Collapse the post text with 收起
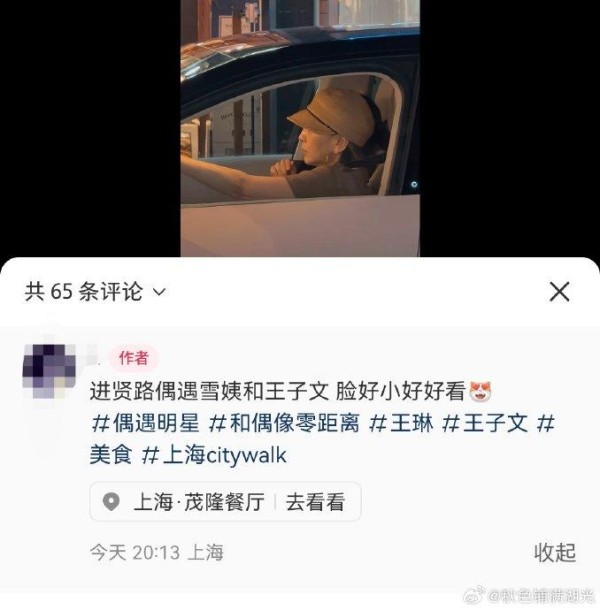This screenshot has height=610, width=600. (x=555, y=552)
